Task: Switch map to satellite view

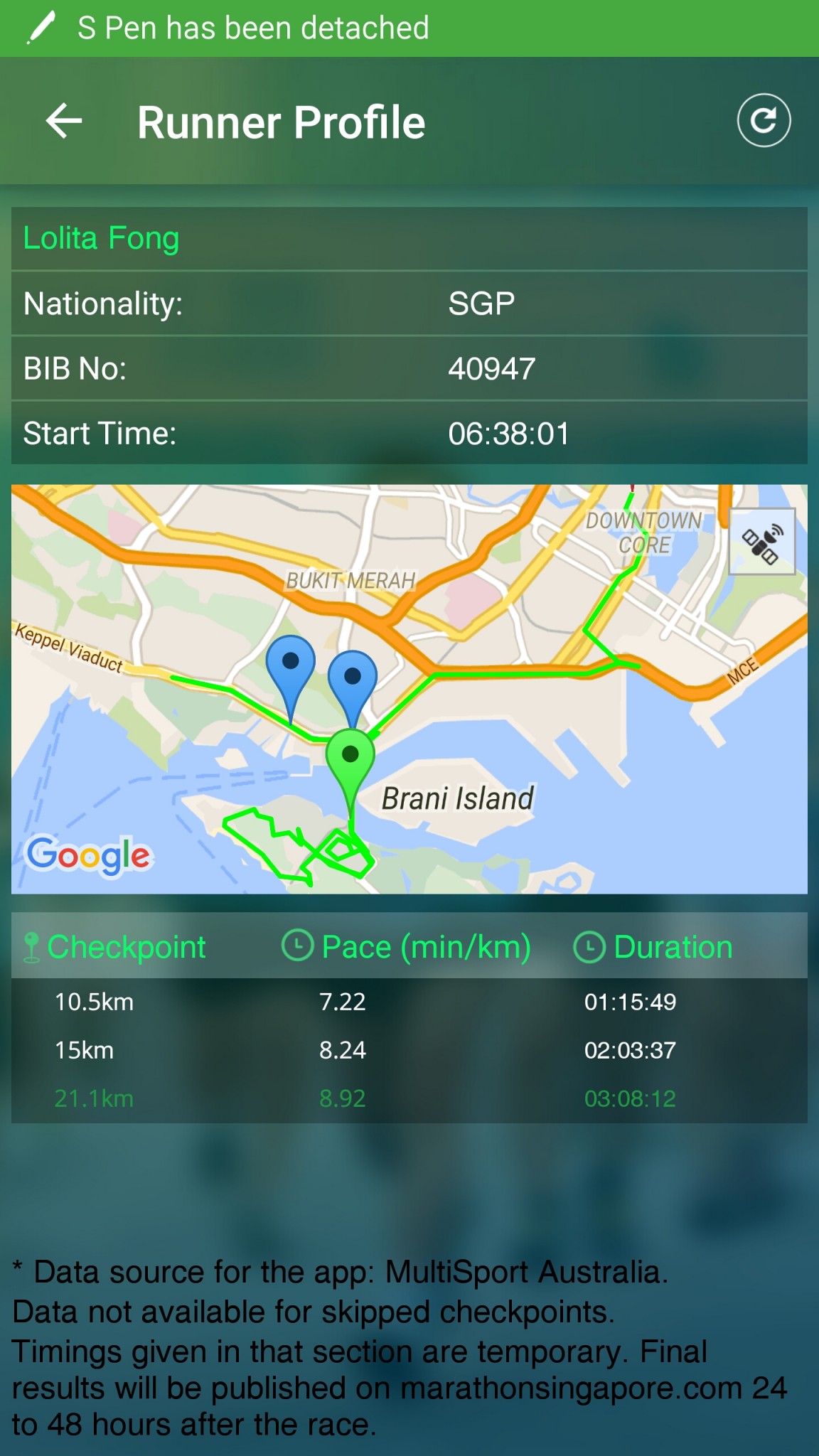Action: point(762,542)
